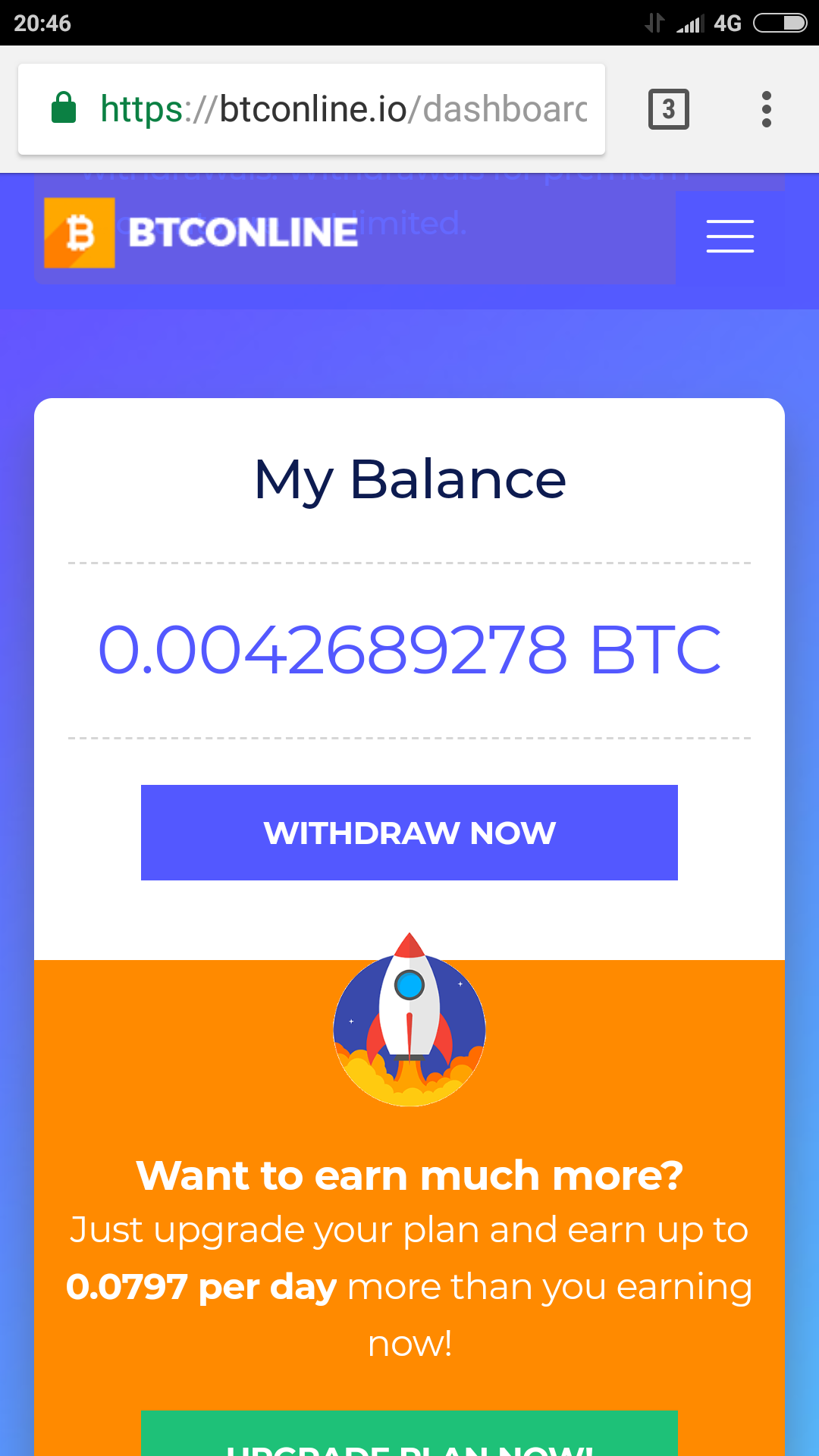Viewport: 819px width, 1456px height.
Task: Open the BTCONLINE hamburger menu
Action: (x=730, y=236)
